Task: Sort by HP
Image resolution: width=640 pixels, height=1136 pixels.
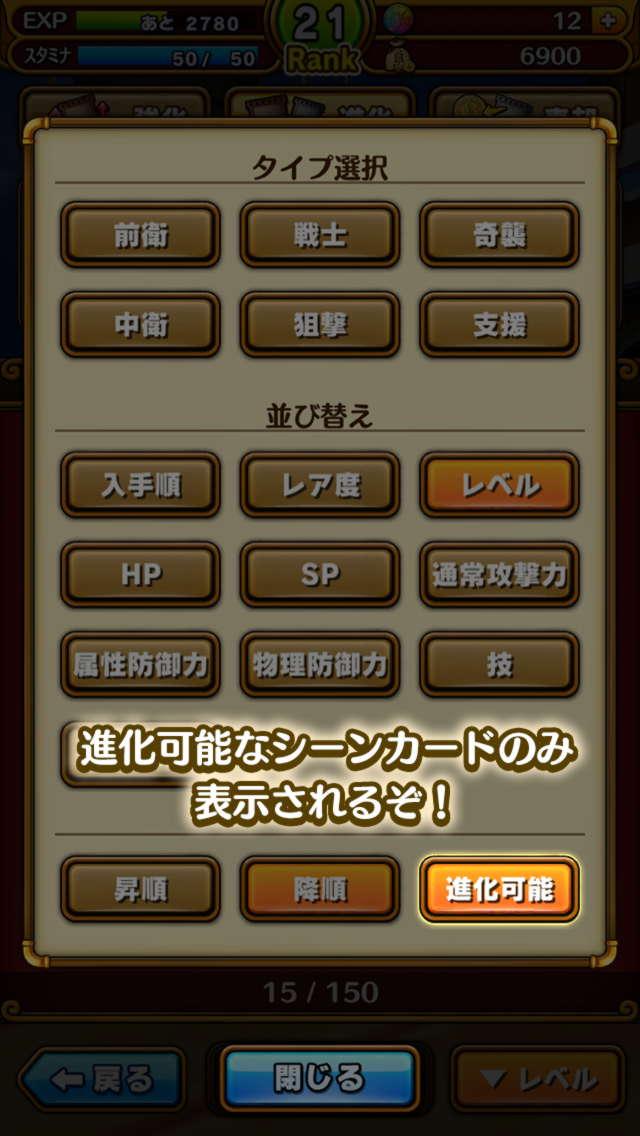Action: point(140,575)
